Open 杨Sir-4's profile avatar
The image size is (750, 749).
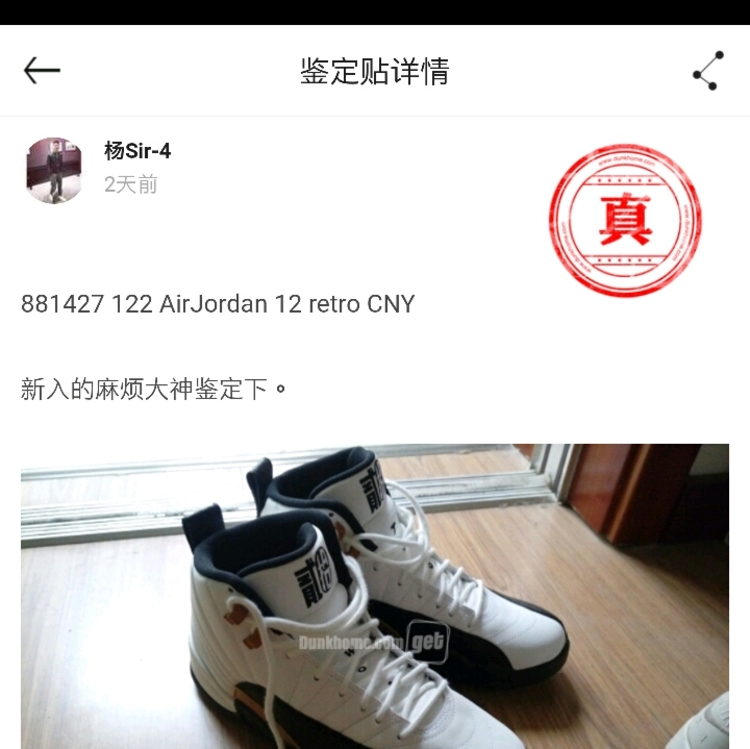point(54,170)
